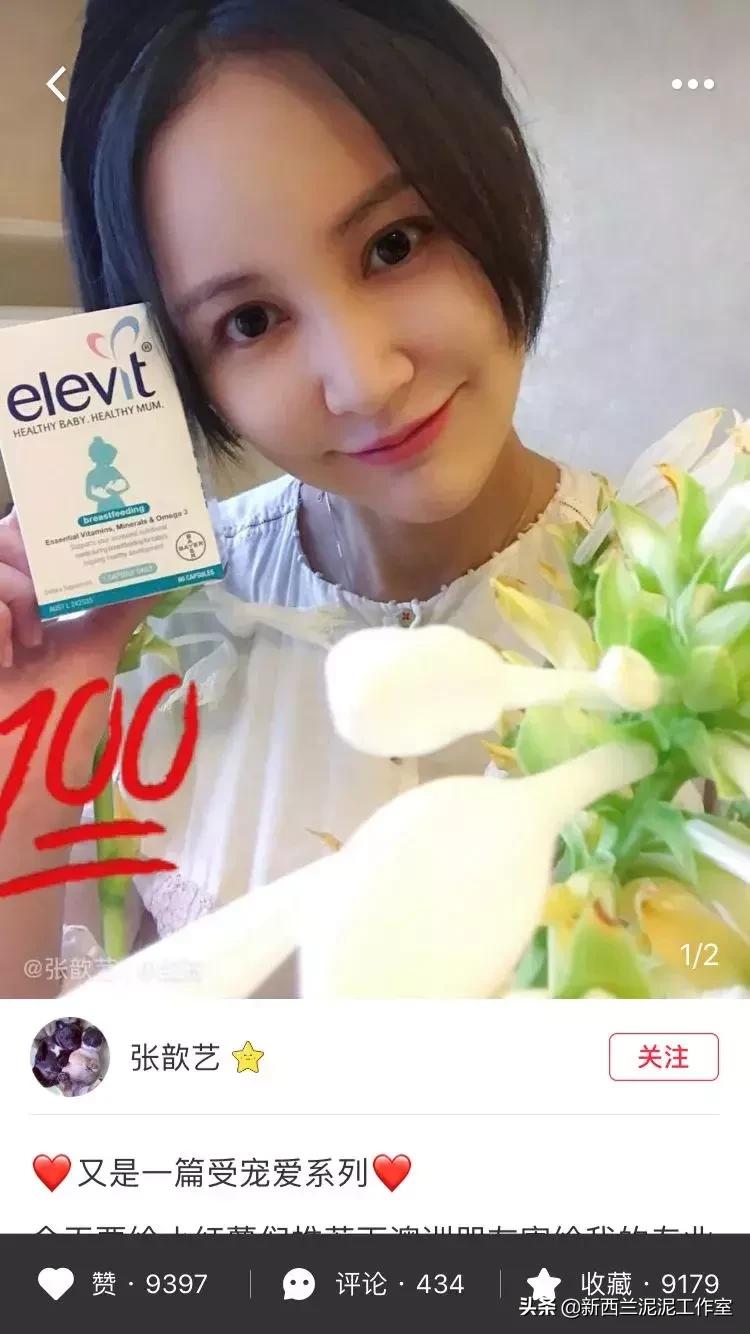Follow the author with 关注 button

point(663,1057)
